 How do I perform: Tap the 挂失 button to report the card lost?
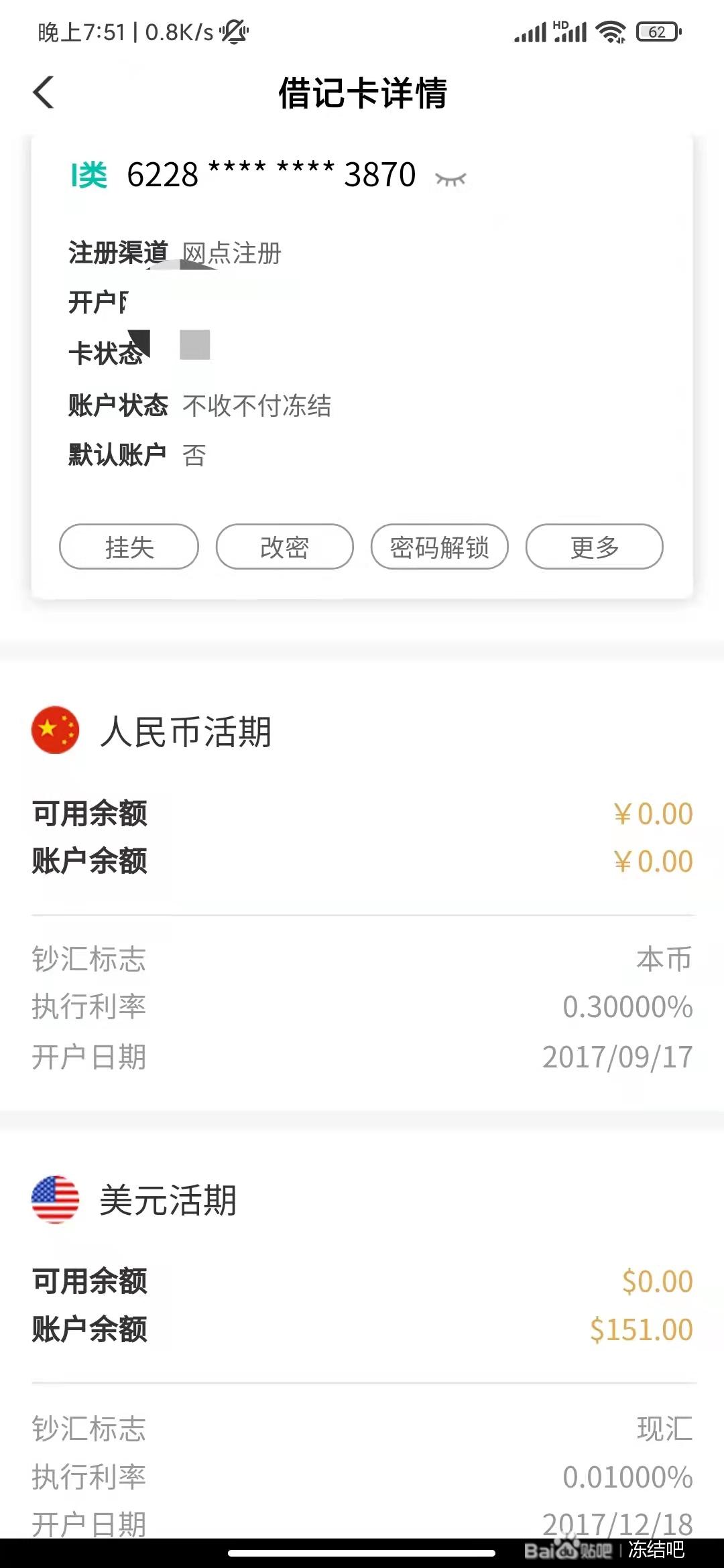point(129,547)
